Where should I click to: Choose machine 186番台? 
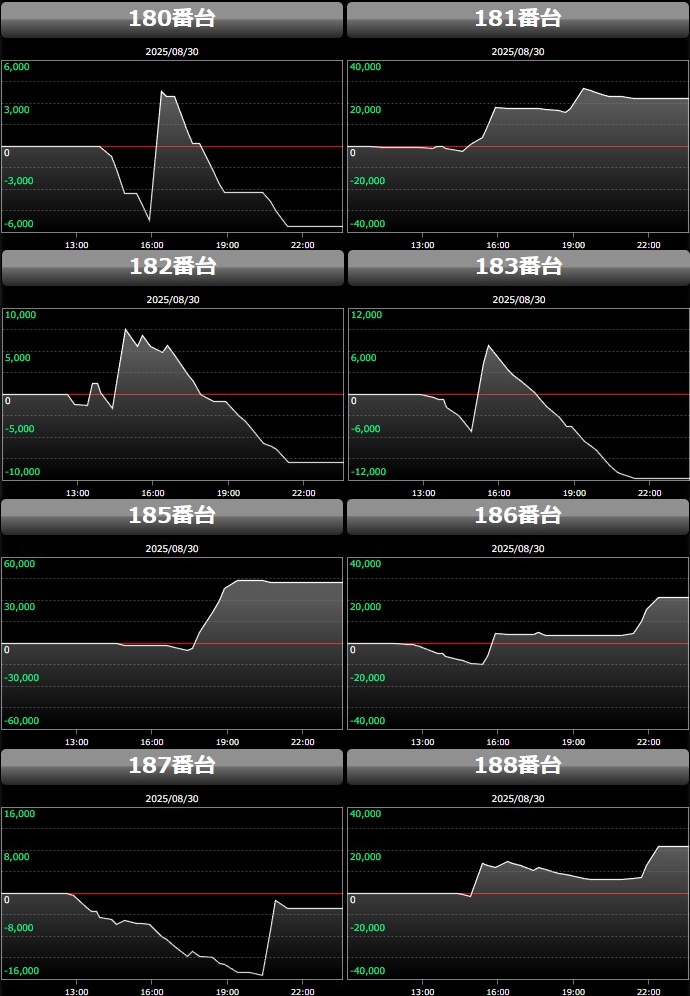pyautogui.click(x=518, y=516)
